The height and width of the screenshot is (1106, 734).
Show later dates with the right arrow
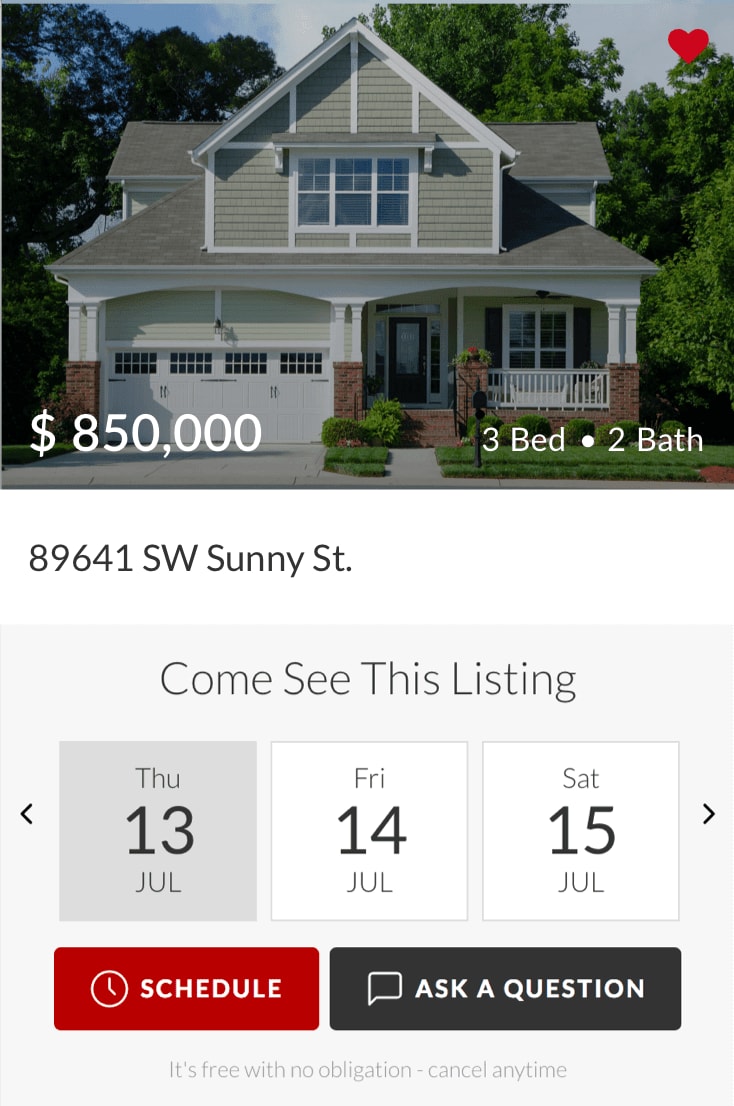[x=708, y=814]
